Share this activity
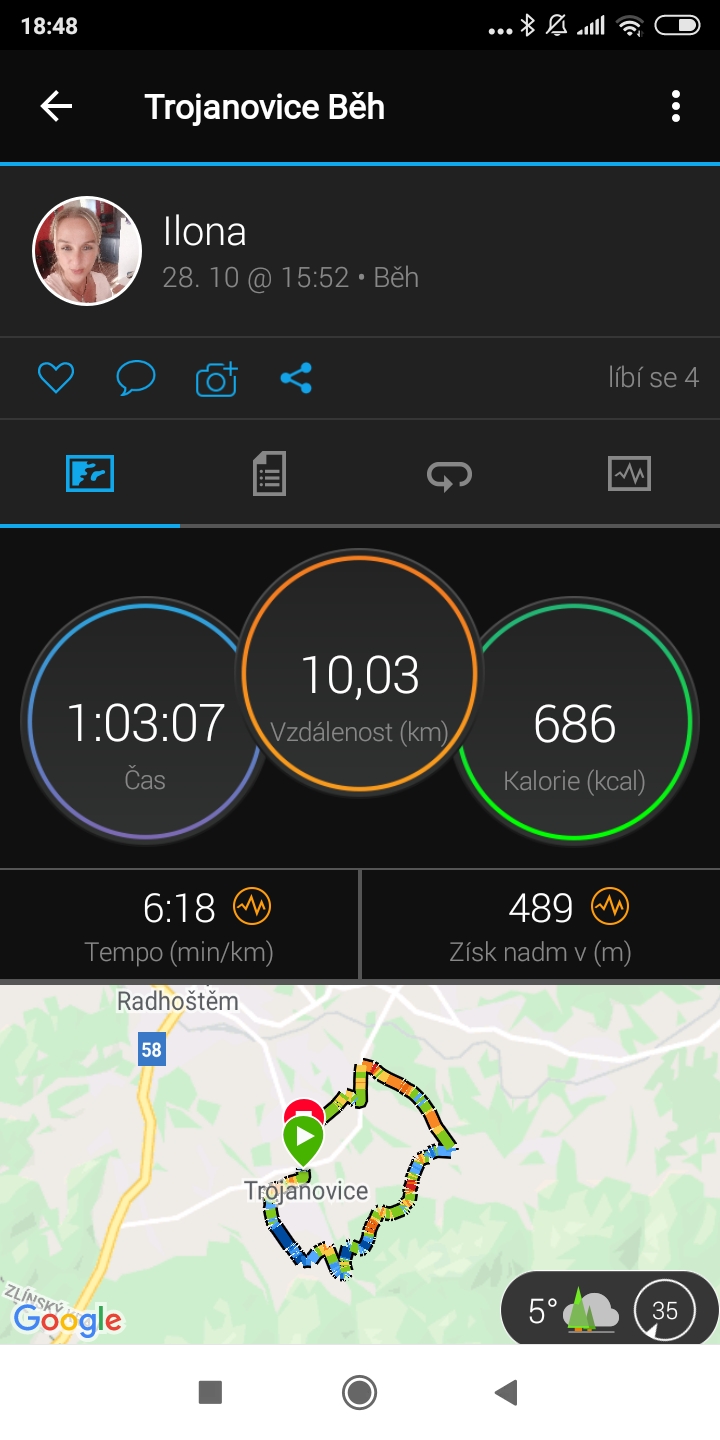Screen dimensions: 720x1440 click(296, 378)
